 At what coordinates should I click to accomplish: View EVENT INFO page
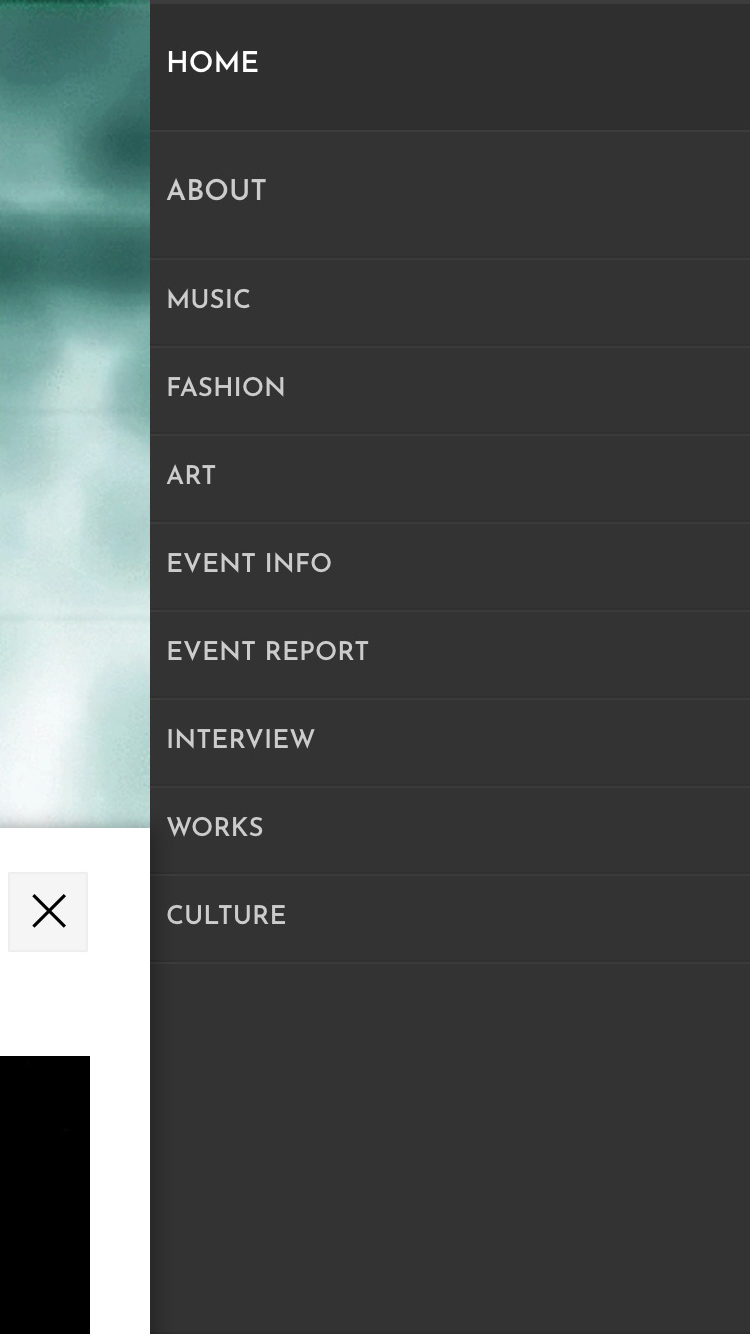click(249, 563)
